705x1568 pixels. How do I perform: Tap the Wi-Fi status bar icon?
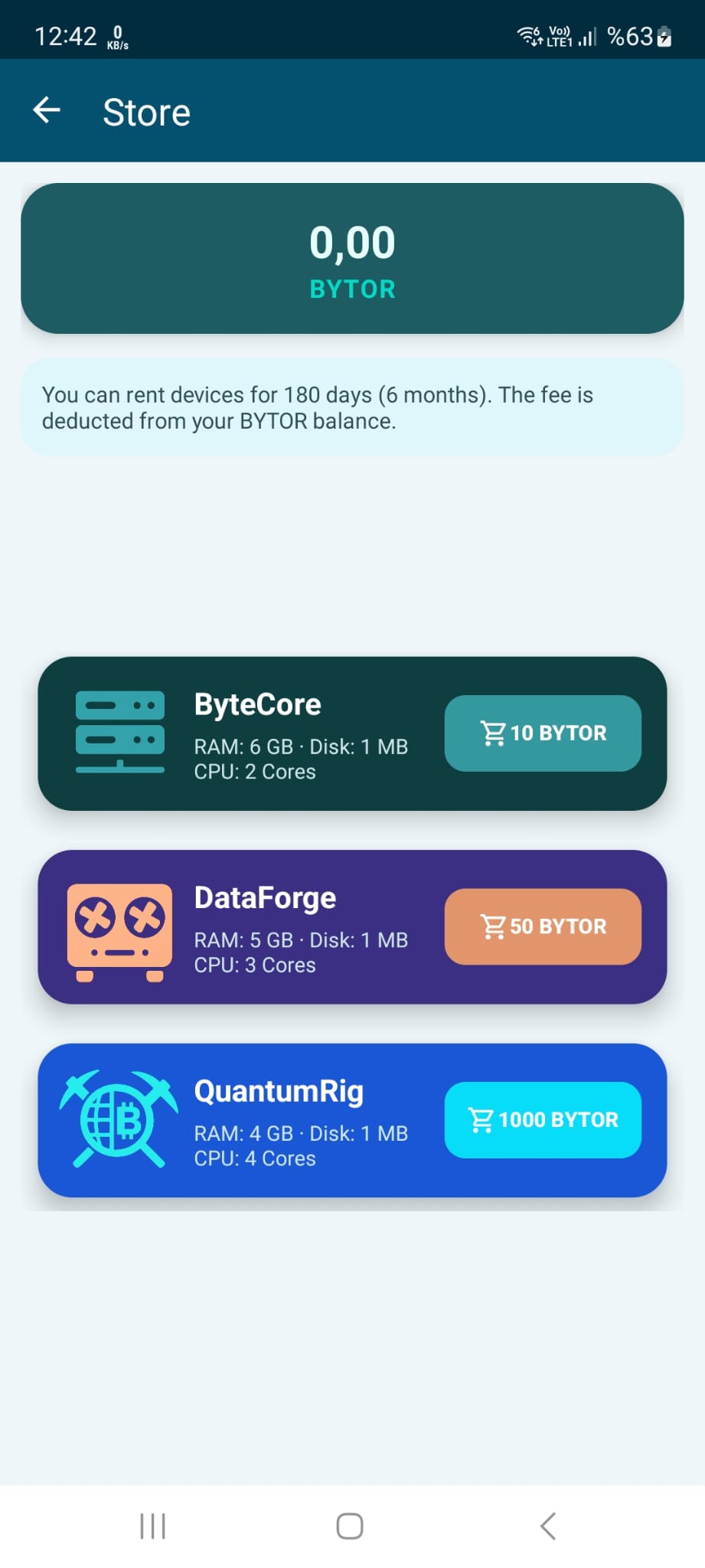tap(530, 34)
